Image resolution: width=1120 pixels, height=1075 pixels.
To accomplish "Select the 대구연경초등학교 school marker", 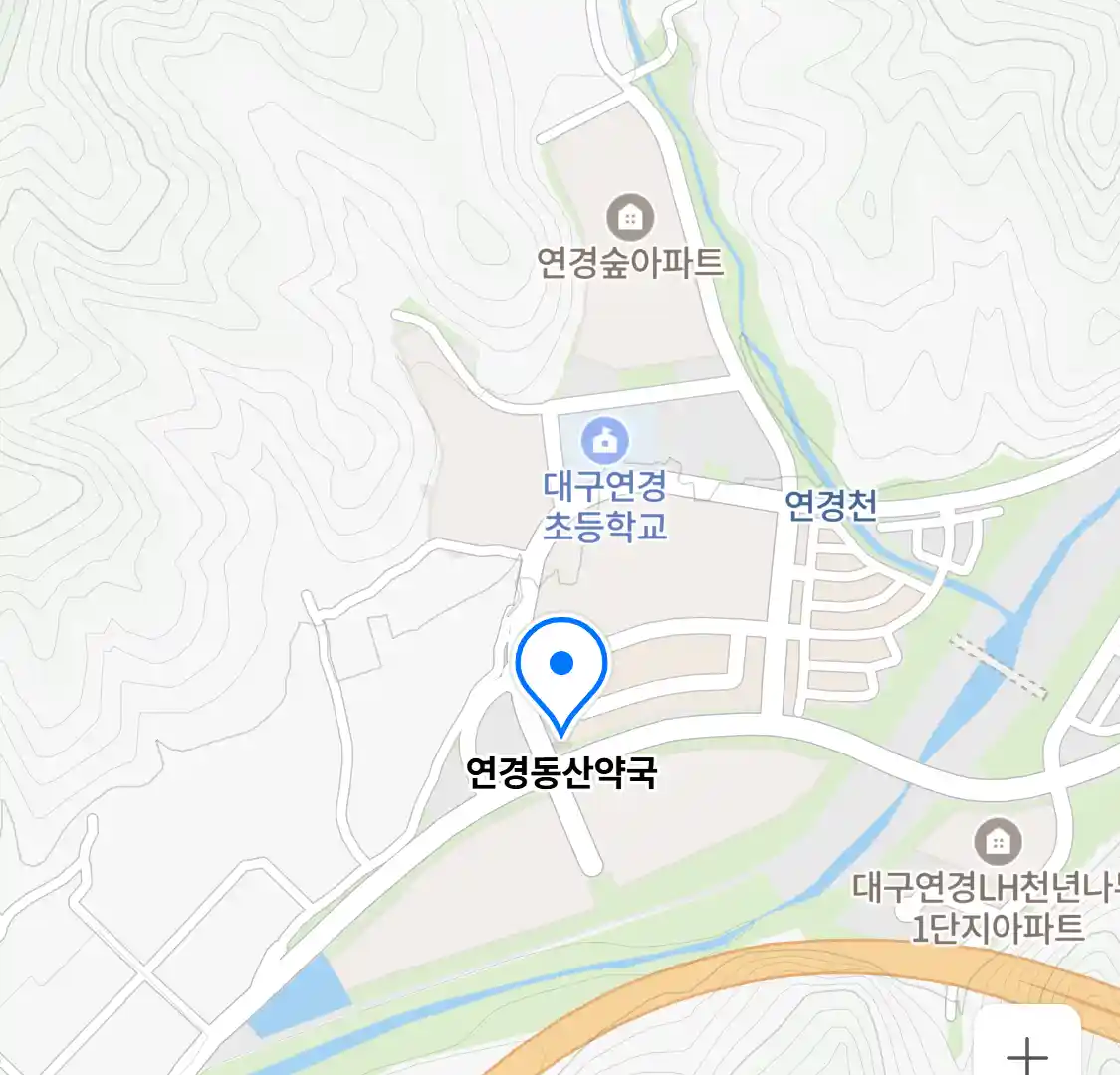I will [604, 440].
